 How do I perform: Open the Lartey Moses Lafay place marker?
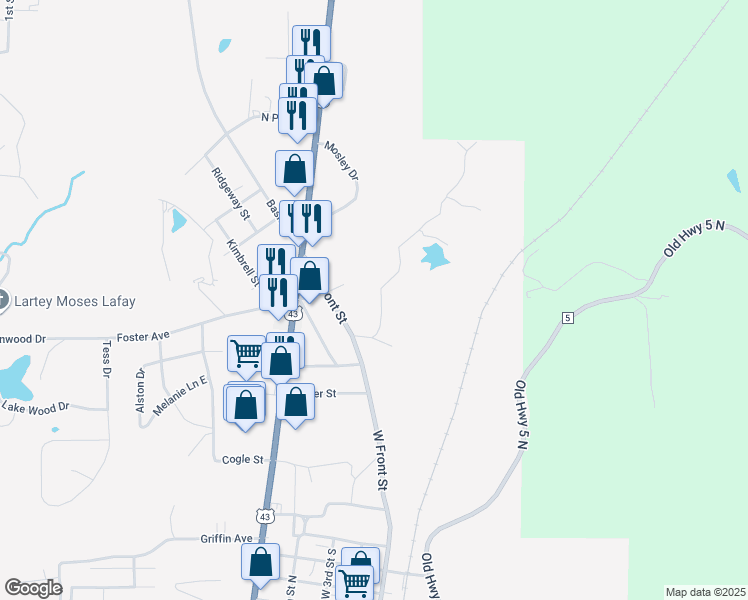pos(4,300)
